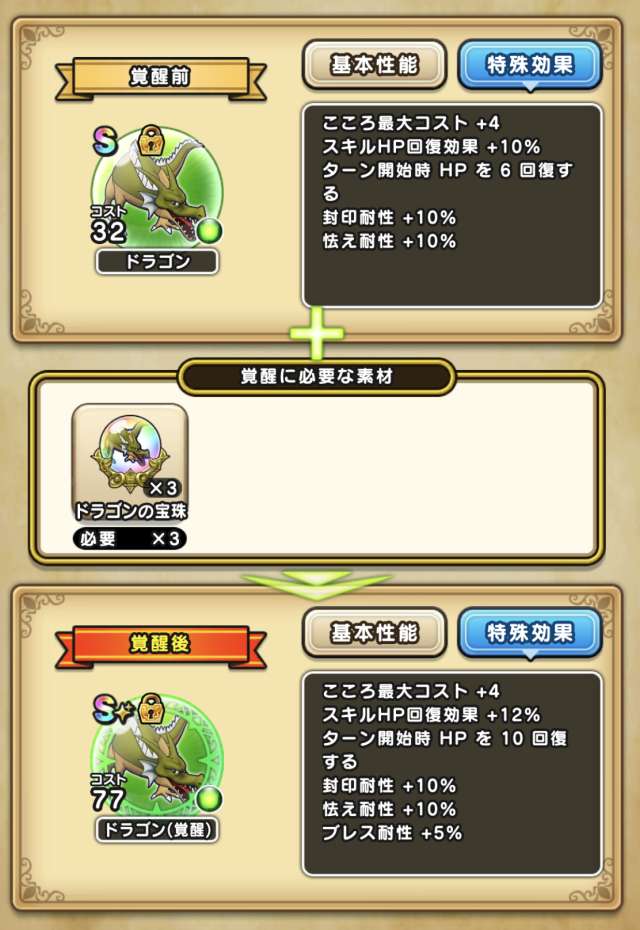640x930 pixels.
Task: View the ドラゴン heart before awakening
Action: click(x=157, y=192)
